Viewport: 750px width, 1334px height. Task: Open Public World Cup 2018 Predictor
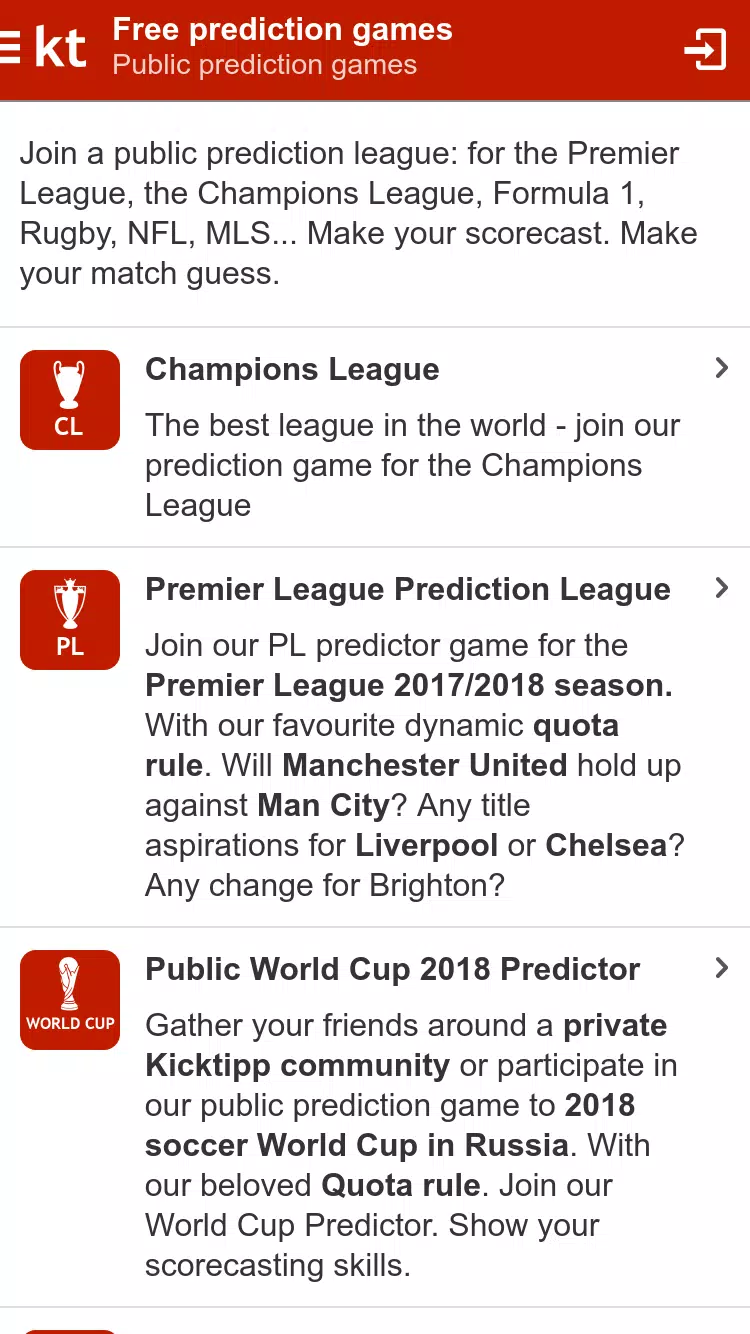(x=392, y=970)
